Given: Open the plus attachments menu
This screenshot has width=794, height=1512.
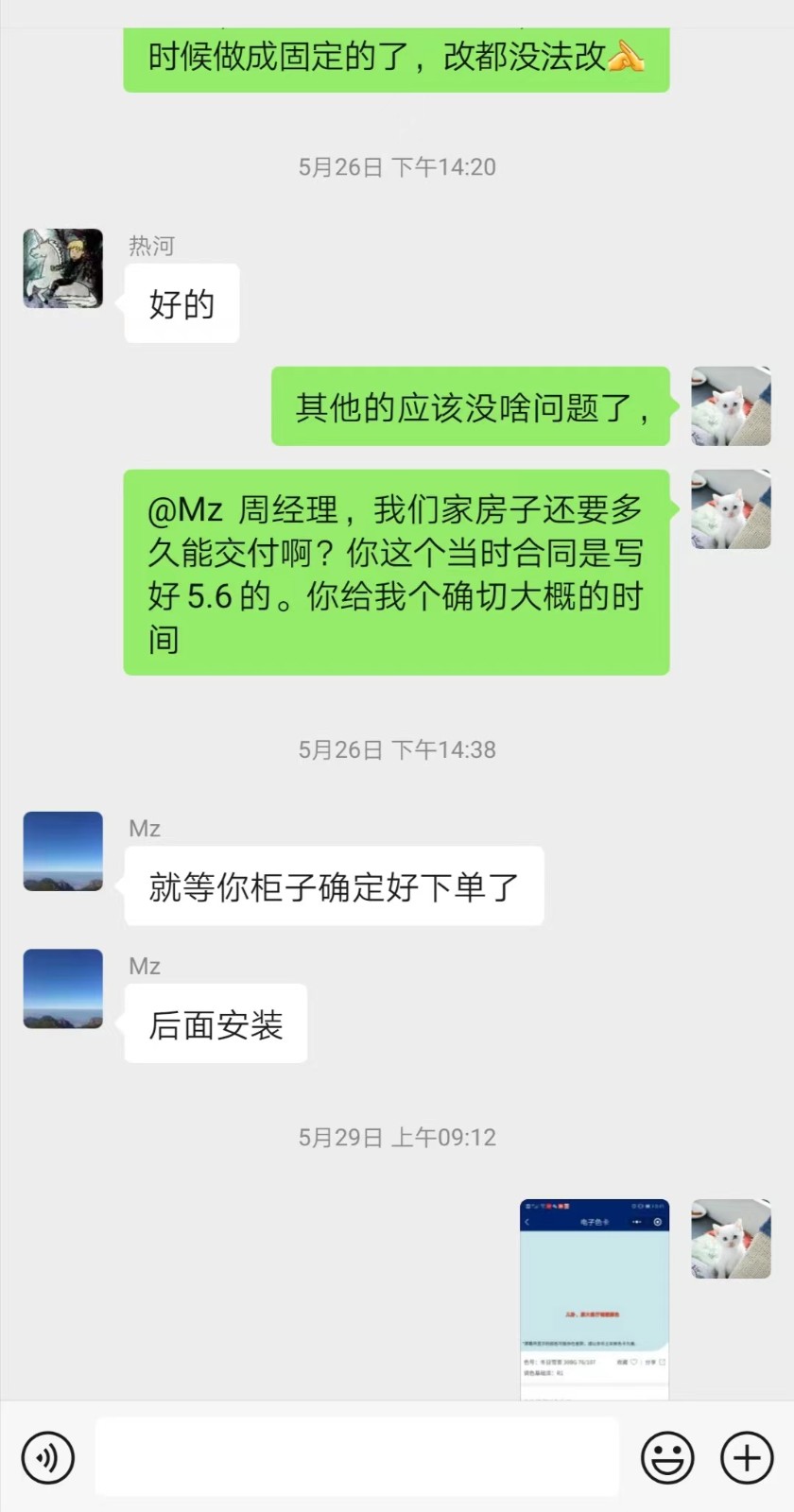Looking at the screenshot, I should pos(747,1457).
